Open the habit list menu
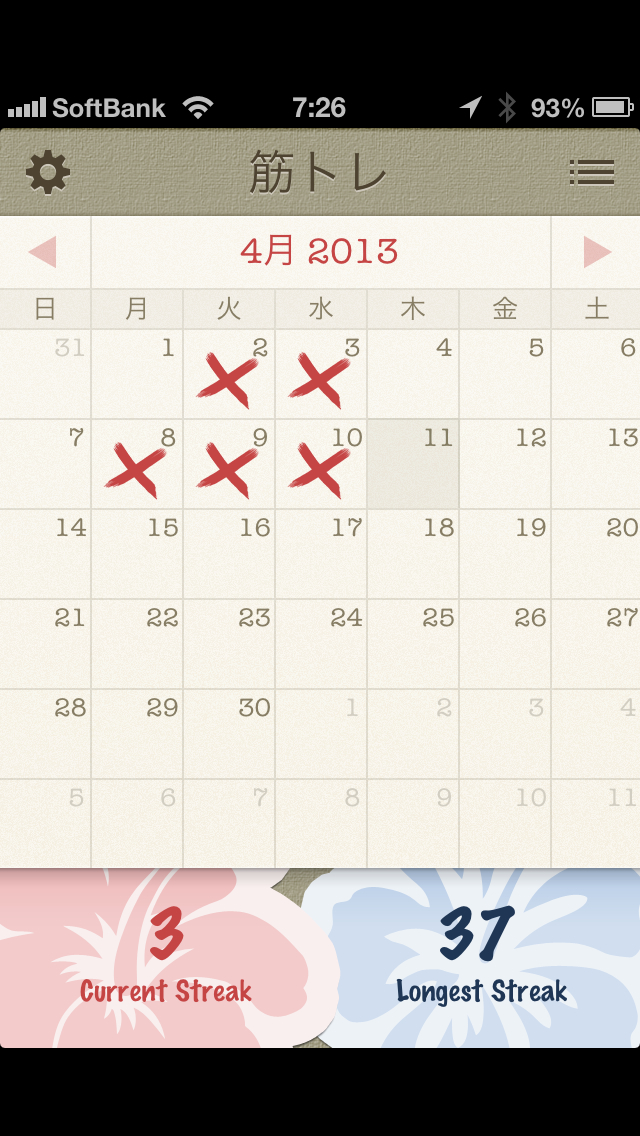640x1136 pixels. (591, 173)
